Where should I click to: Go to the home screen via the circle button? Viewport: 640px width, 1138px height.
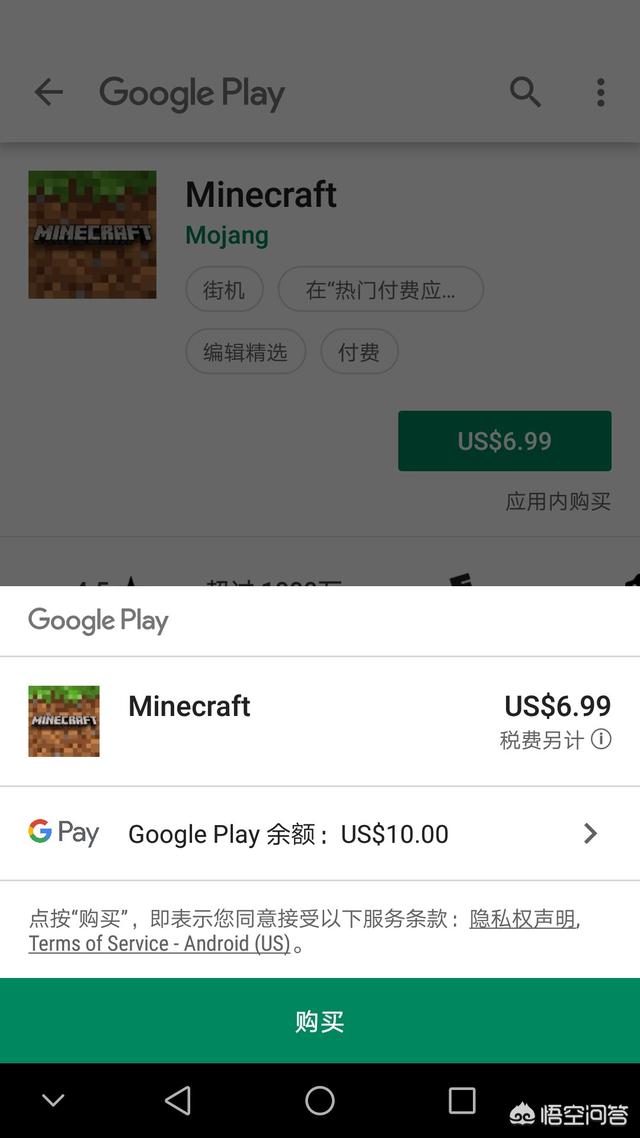[x=319, y=1100]
